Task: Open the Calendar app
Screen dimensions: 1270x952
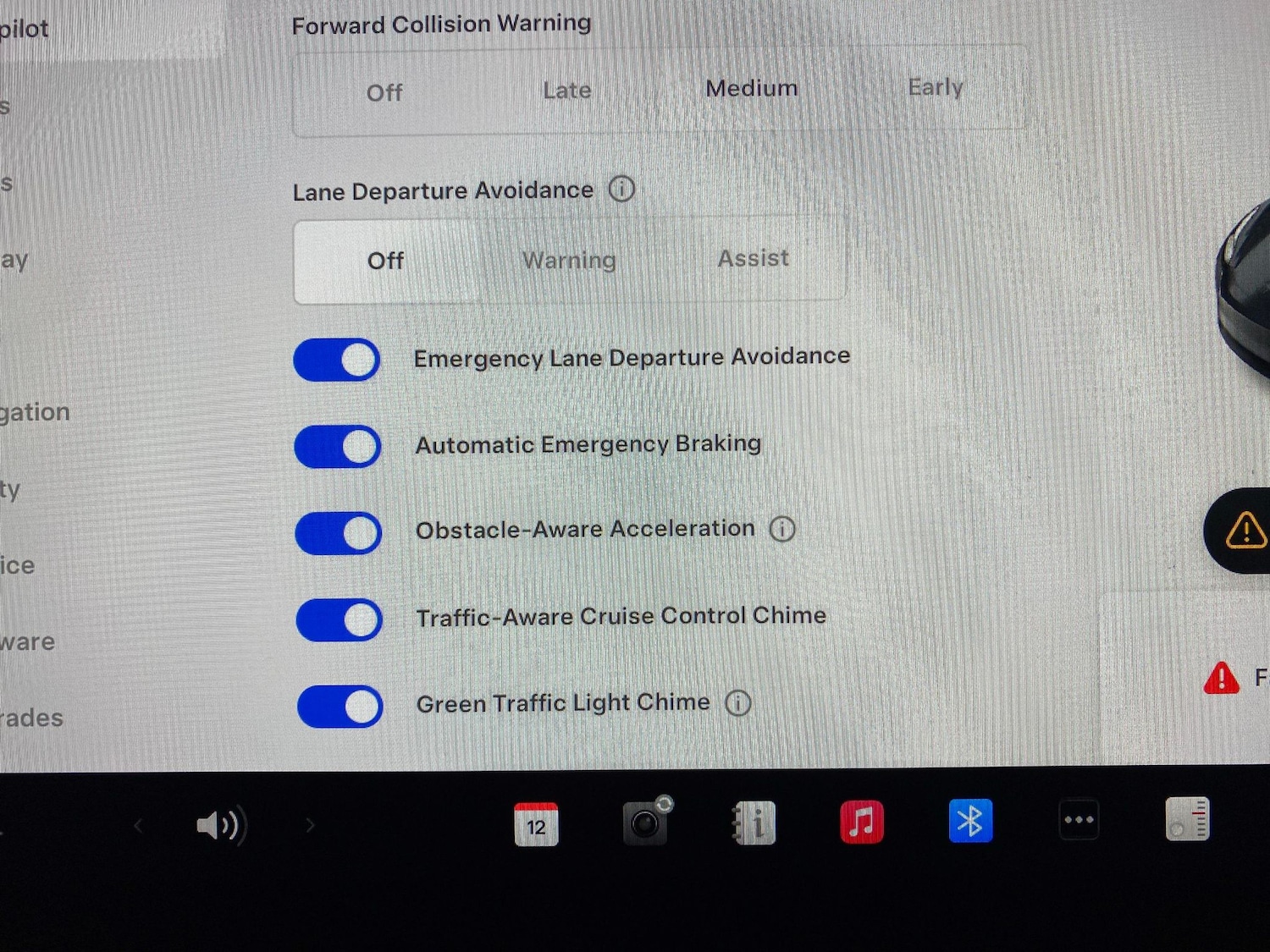Action: click(536, 823)
